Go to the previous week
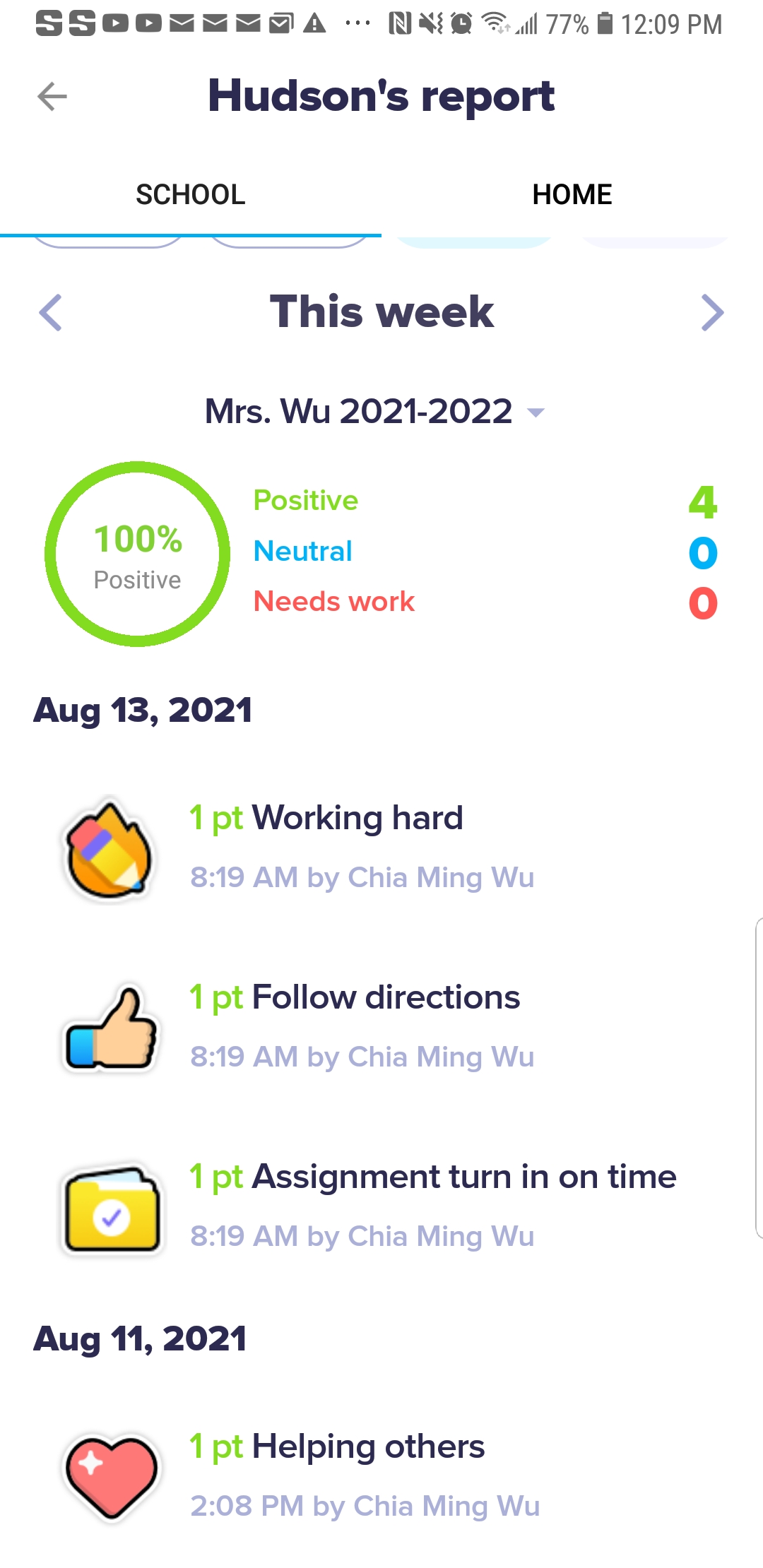Viewport: 763px width, 1568px height. coord(50,312)
